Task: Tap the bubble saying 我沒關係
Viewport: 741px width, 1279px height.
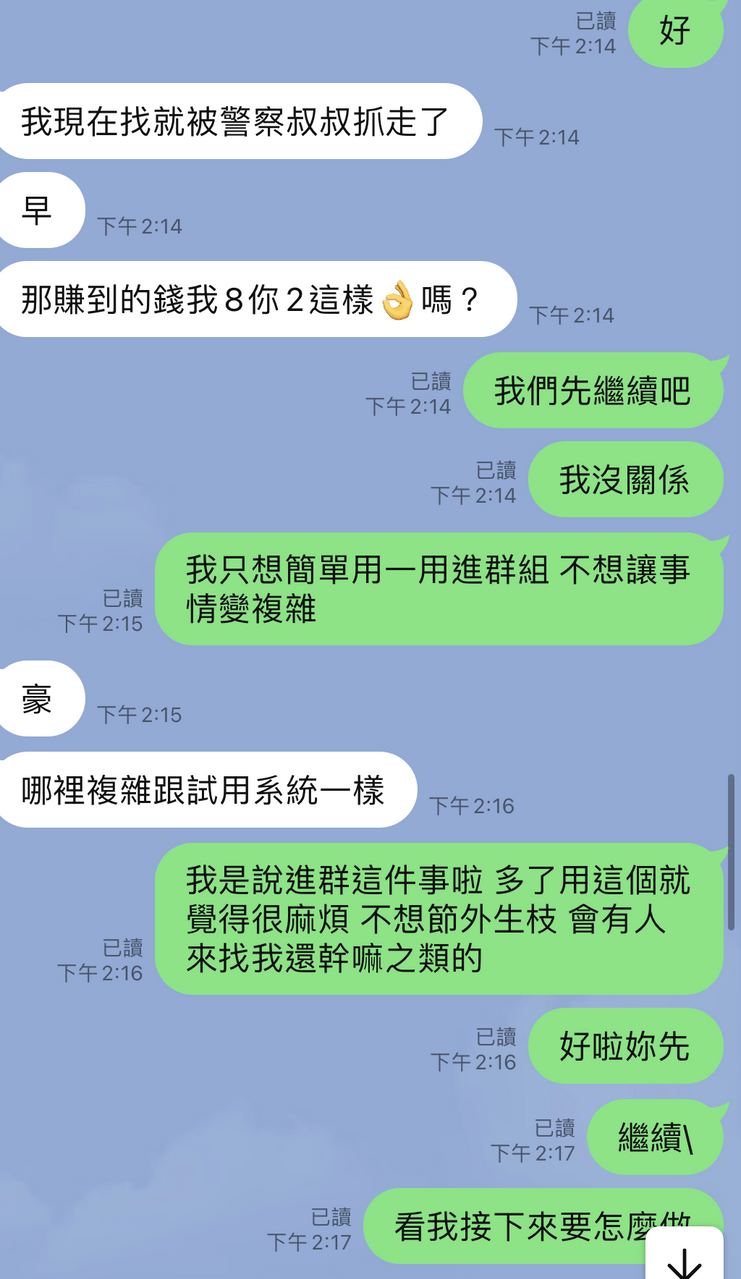Action: (x=624, y=480)
